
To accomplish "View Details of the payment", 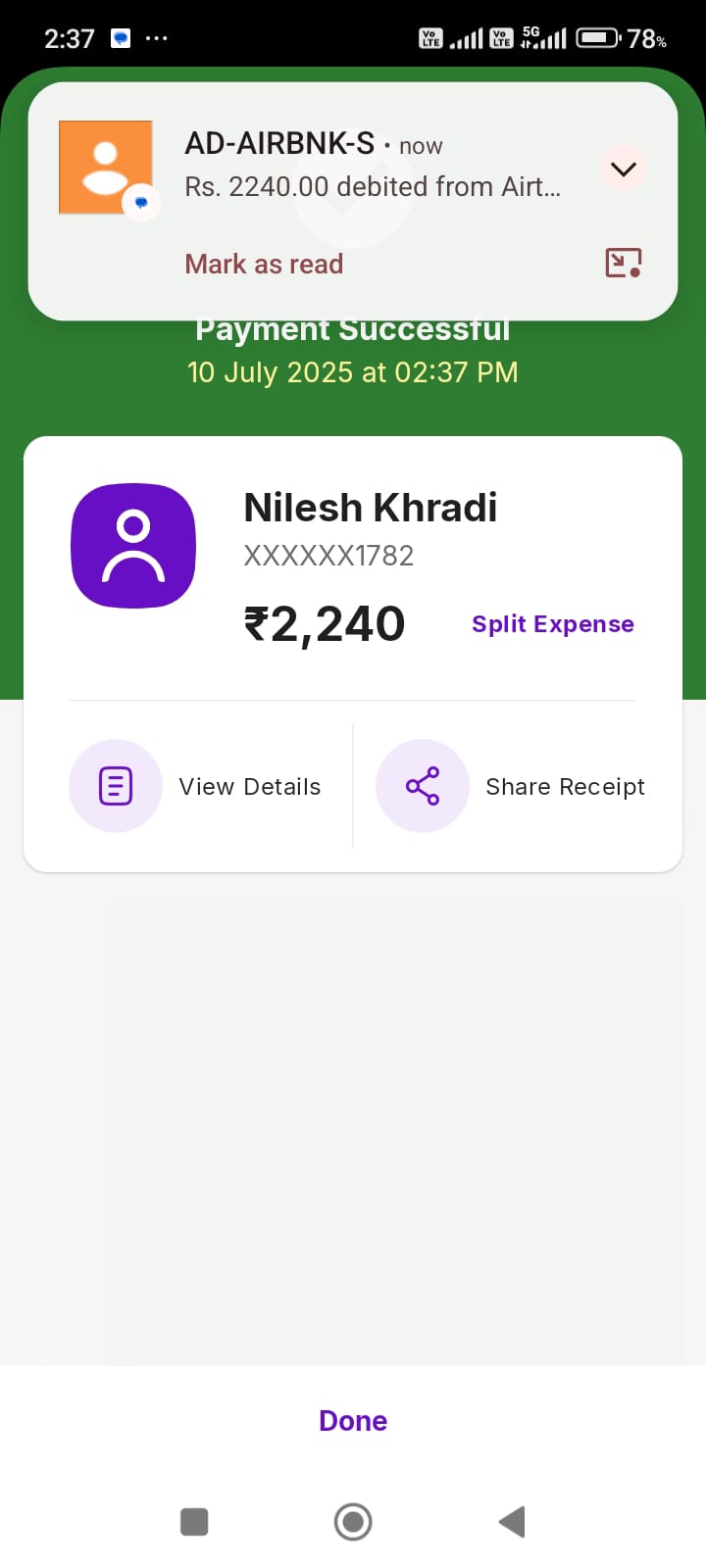I will (196, 786).
